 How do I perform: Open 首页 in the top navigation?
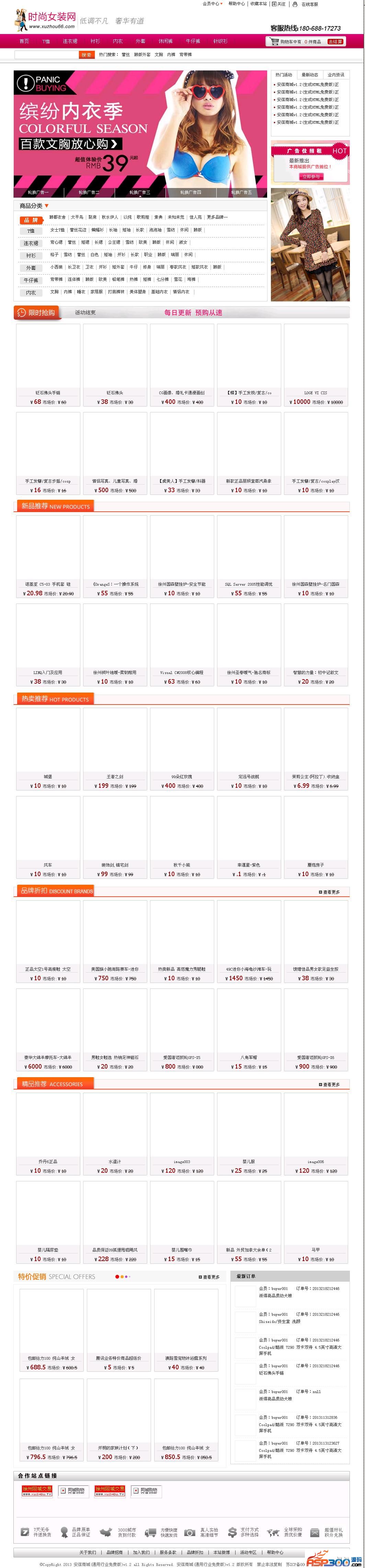click(x=24, y=41)
